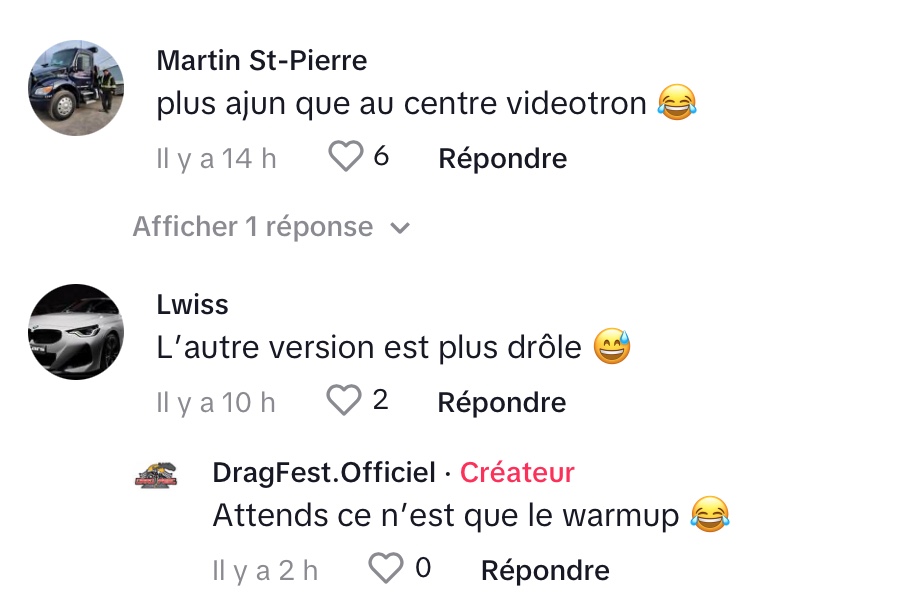Screen dimensions: 924x610
Task: Expand Afficher 1 réponse
Action: (x=270, y=227)
